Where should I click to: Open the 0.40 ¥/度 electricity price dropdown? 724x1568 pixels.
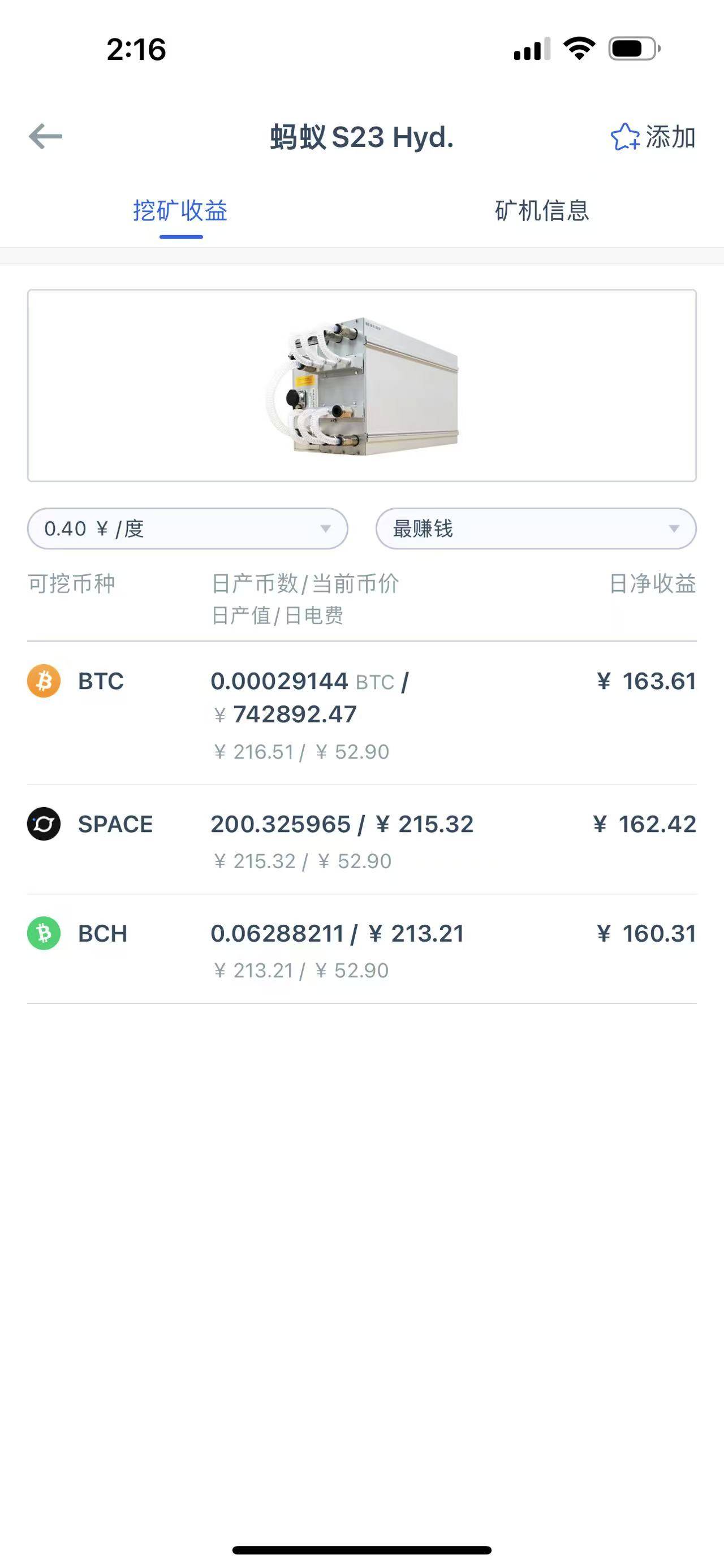[x=188, y=529]
